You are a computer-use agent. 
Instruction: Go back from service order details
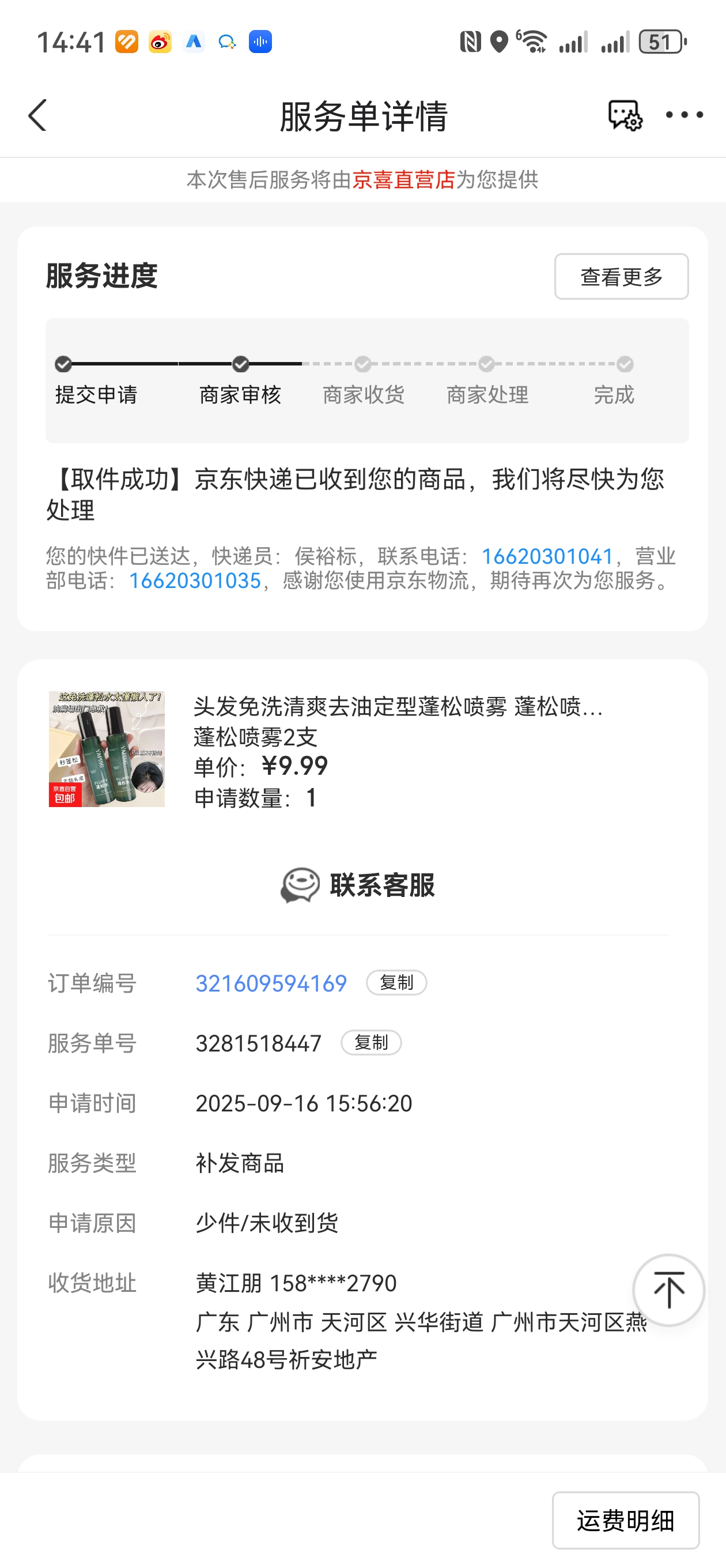(x=37, y=115)
